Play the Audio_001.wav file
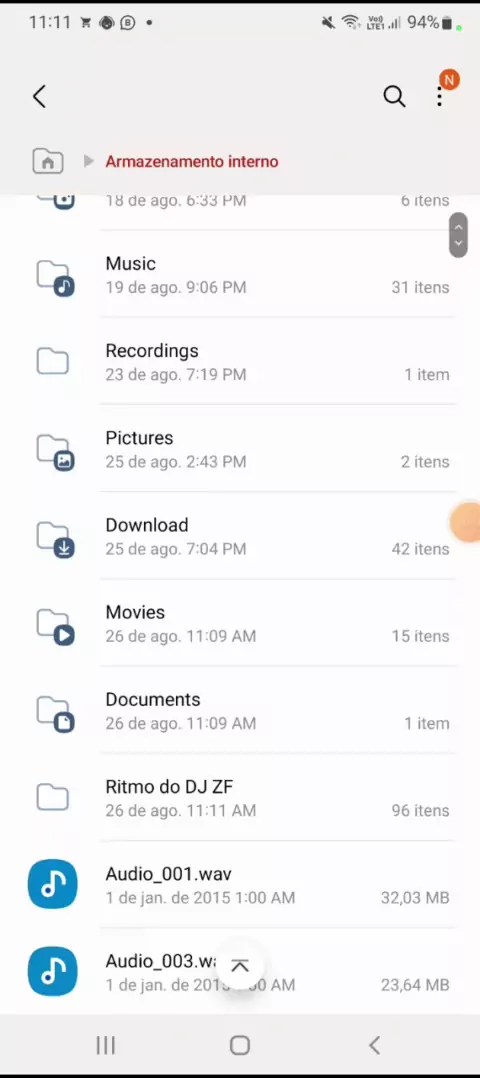Viewport: 480px width, 1078px height. [240, 885]
